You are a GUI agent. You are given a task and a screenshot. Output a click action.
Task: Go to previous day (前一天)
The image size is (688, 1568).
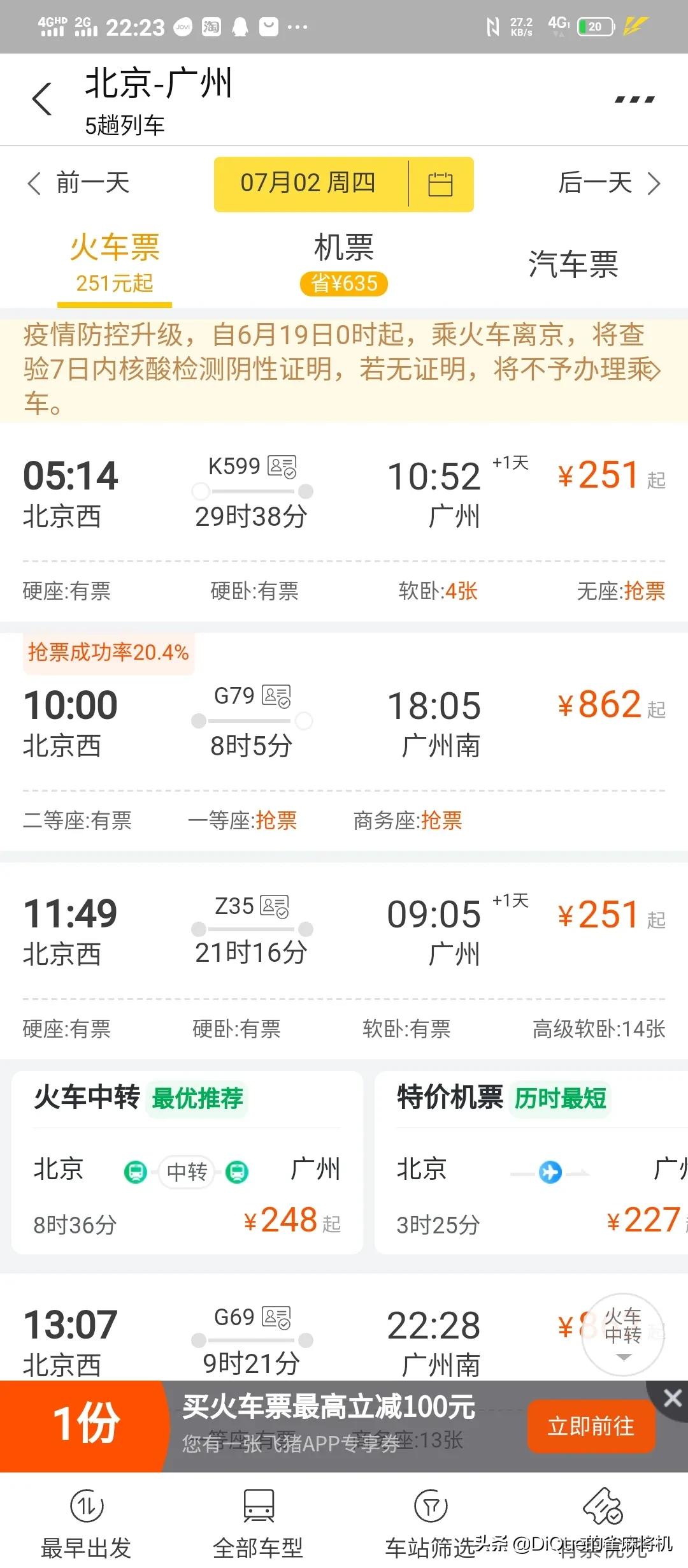click(78, 184)
